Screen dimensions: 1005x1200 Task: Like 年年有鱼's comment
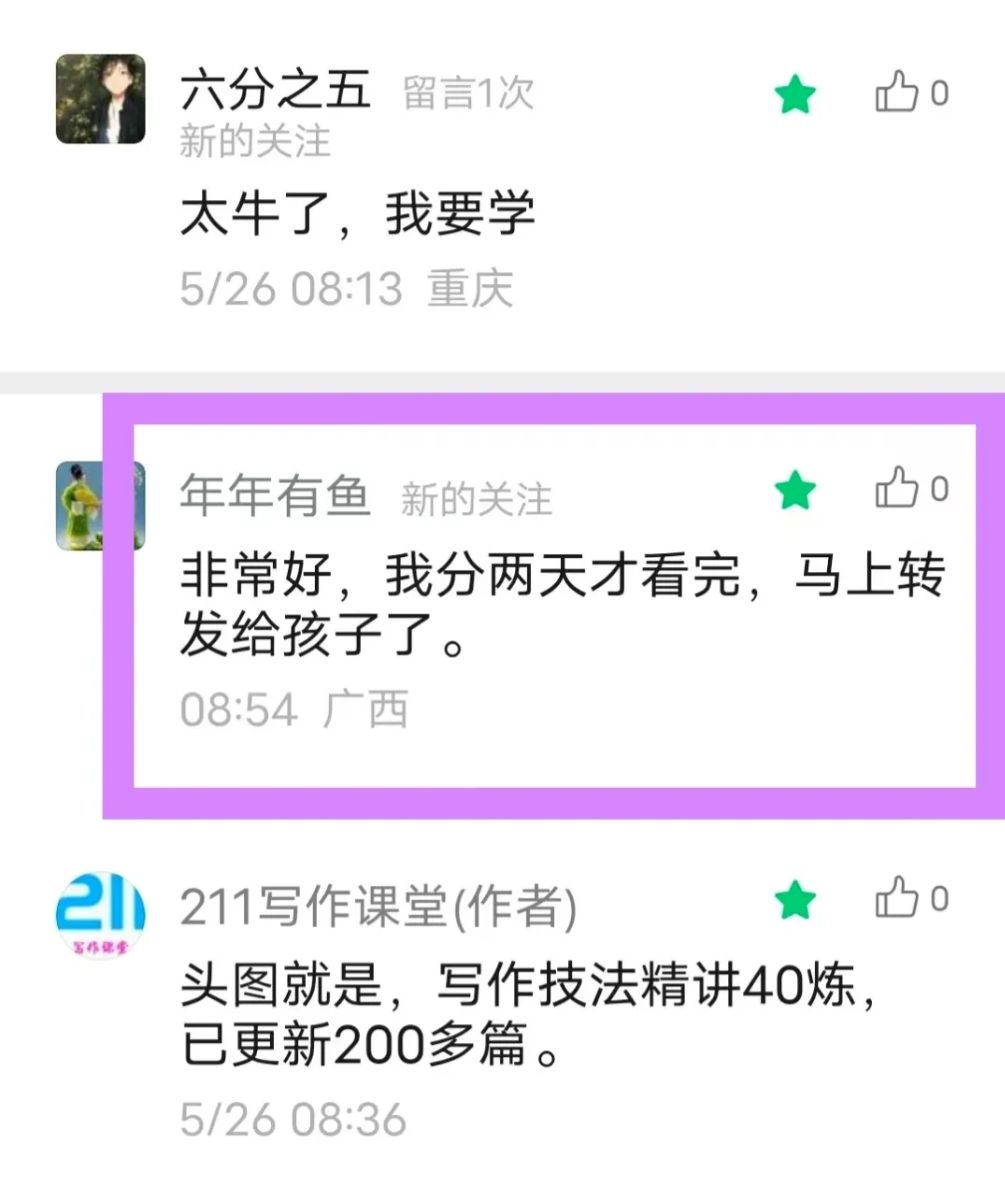[897, 490]
